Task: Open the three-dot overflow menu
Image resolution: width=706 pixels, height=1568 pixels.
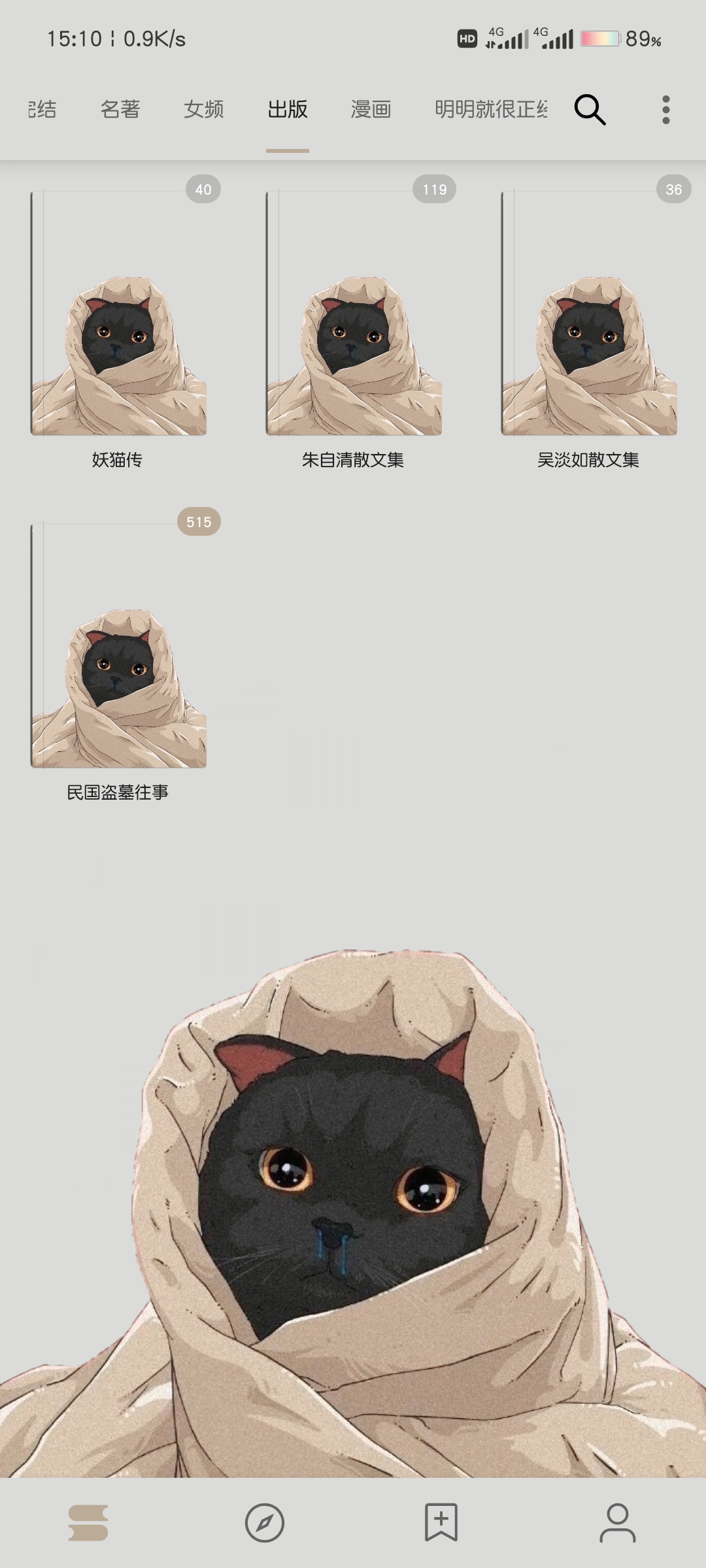Action: pos(665,109)
